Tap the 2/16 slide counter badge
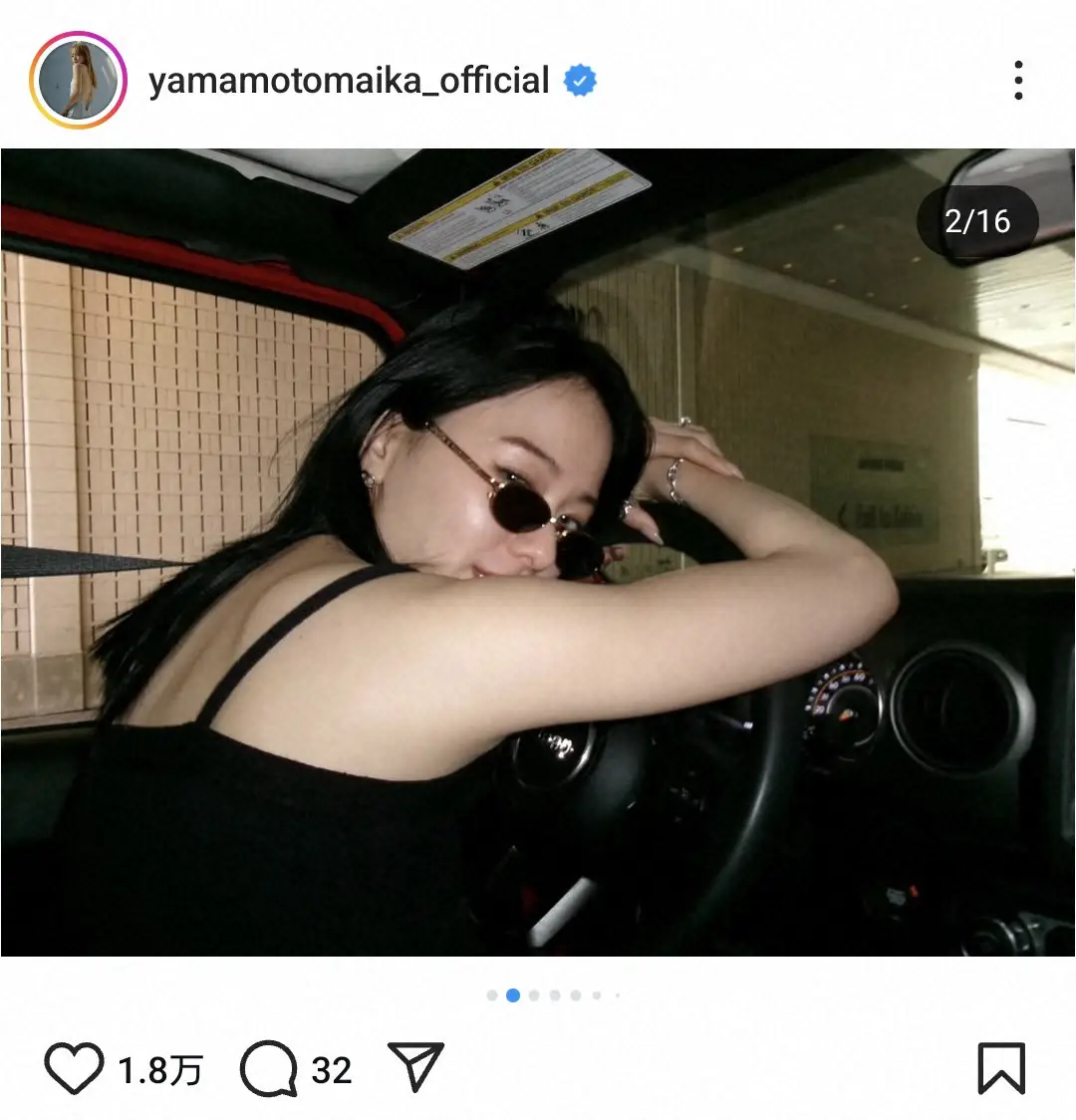 point(977,221)
